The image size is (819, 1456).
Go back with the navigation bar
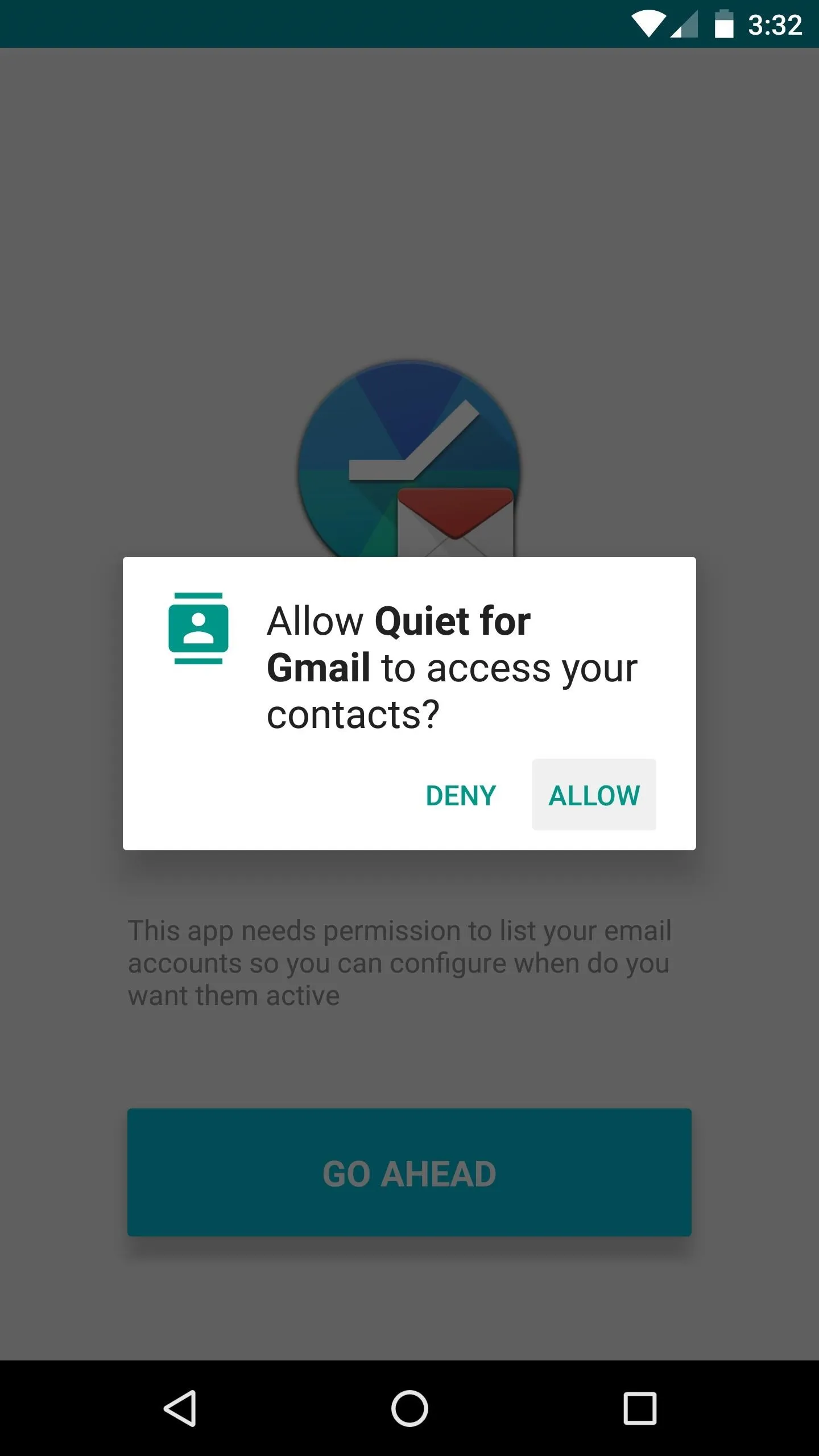(x=180, y=1409)
